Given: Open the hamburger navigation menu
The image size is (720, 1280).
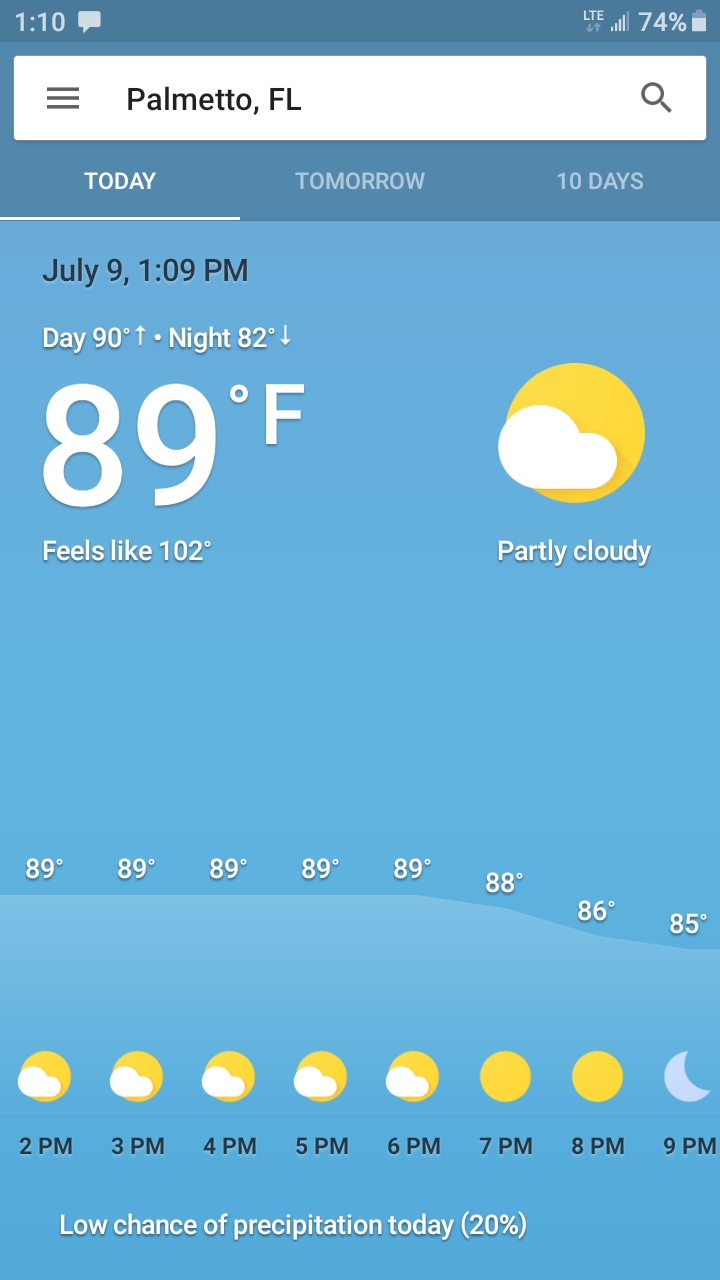Looking at the screenshot, I should click(x=63, y=99).
